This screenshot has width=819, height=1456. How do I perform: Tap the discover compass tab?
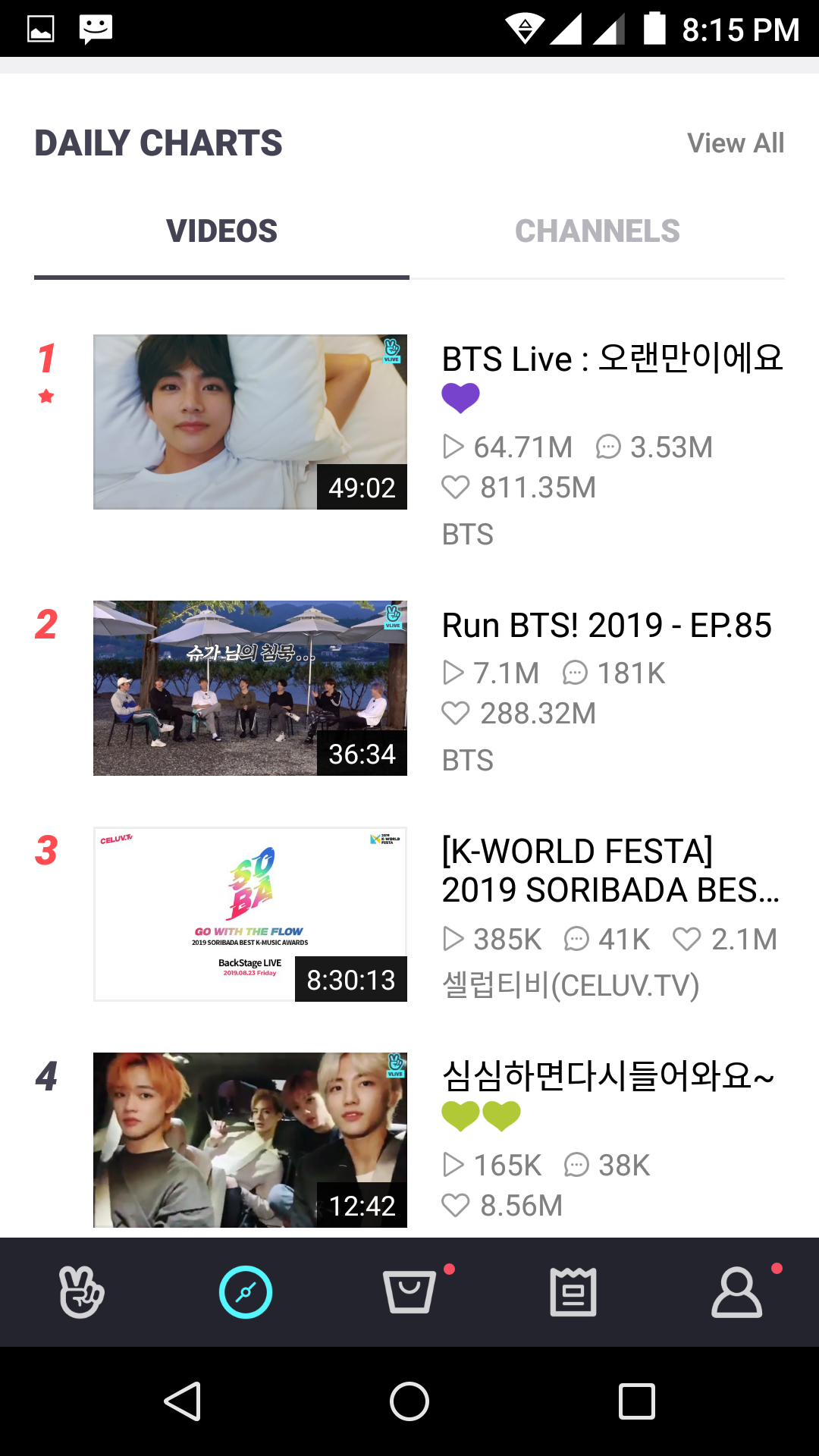246,1291
